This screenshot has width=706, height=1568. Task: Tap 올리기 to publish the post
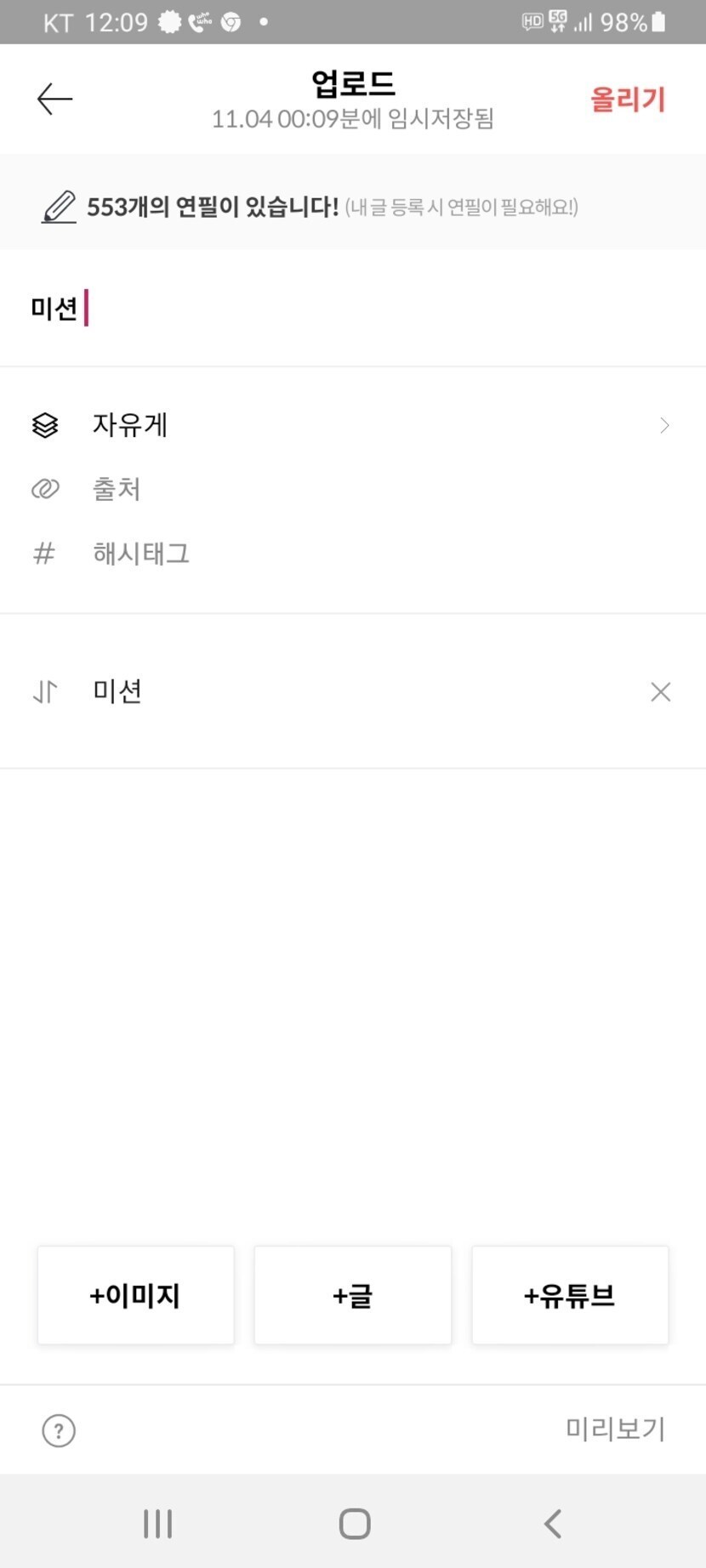(x=628, y=99)
